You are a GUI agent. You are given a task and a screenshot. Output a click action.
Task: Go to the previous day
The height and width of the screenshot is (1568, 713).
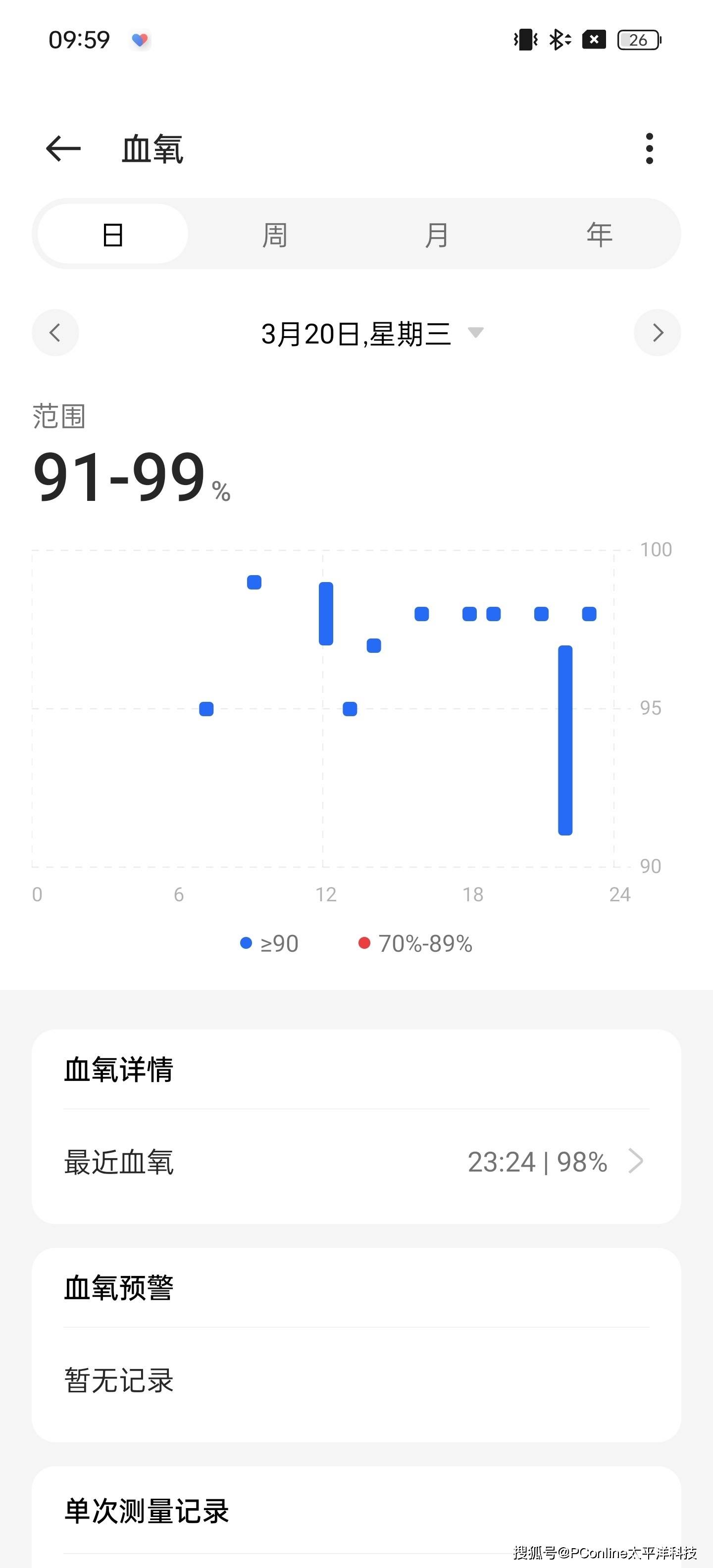(55, 333)
